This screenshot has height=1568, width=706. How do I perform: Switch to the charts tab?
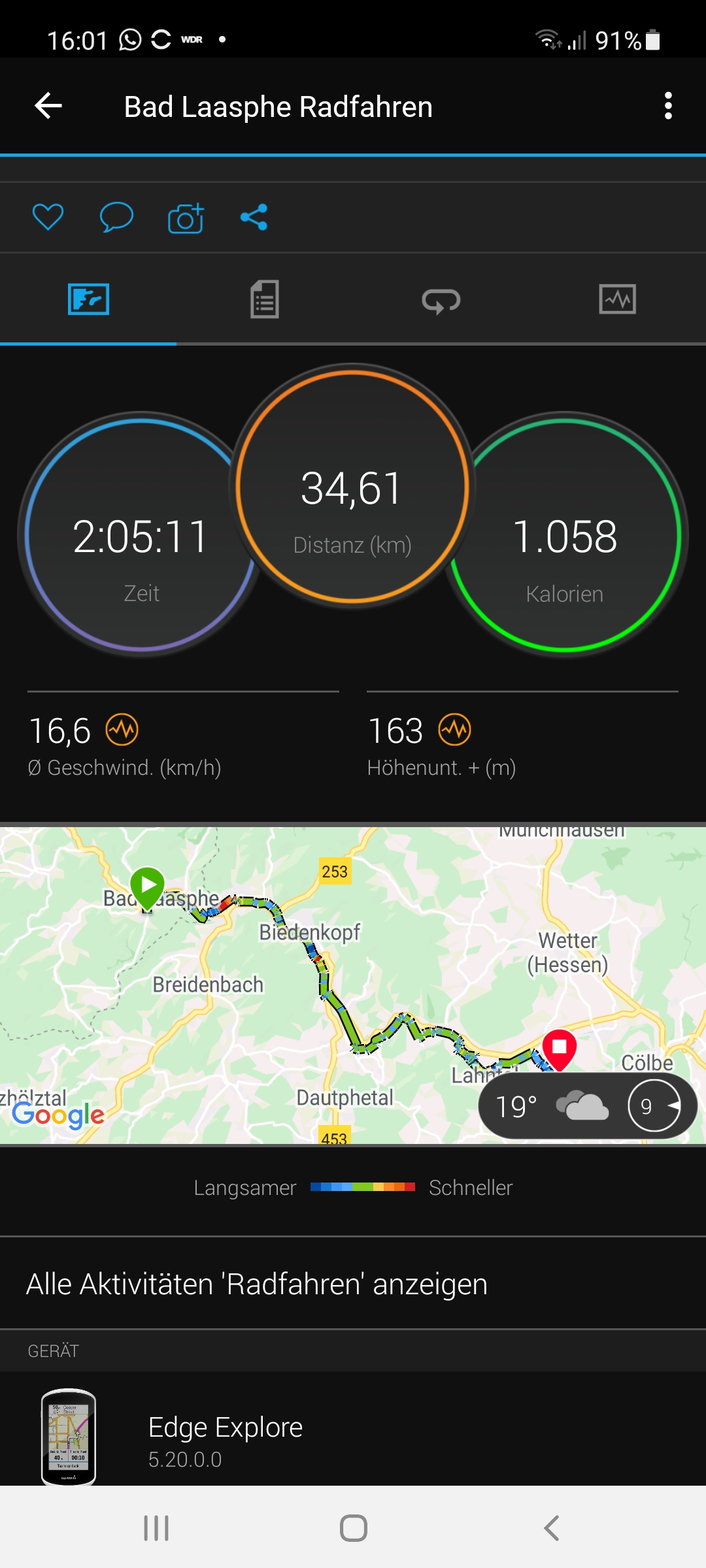pos(618,300)
